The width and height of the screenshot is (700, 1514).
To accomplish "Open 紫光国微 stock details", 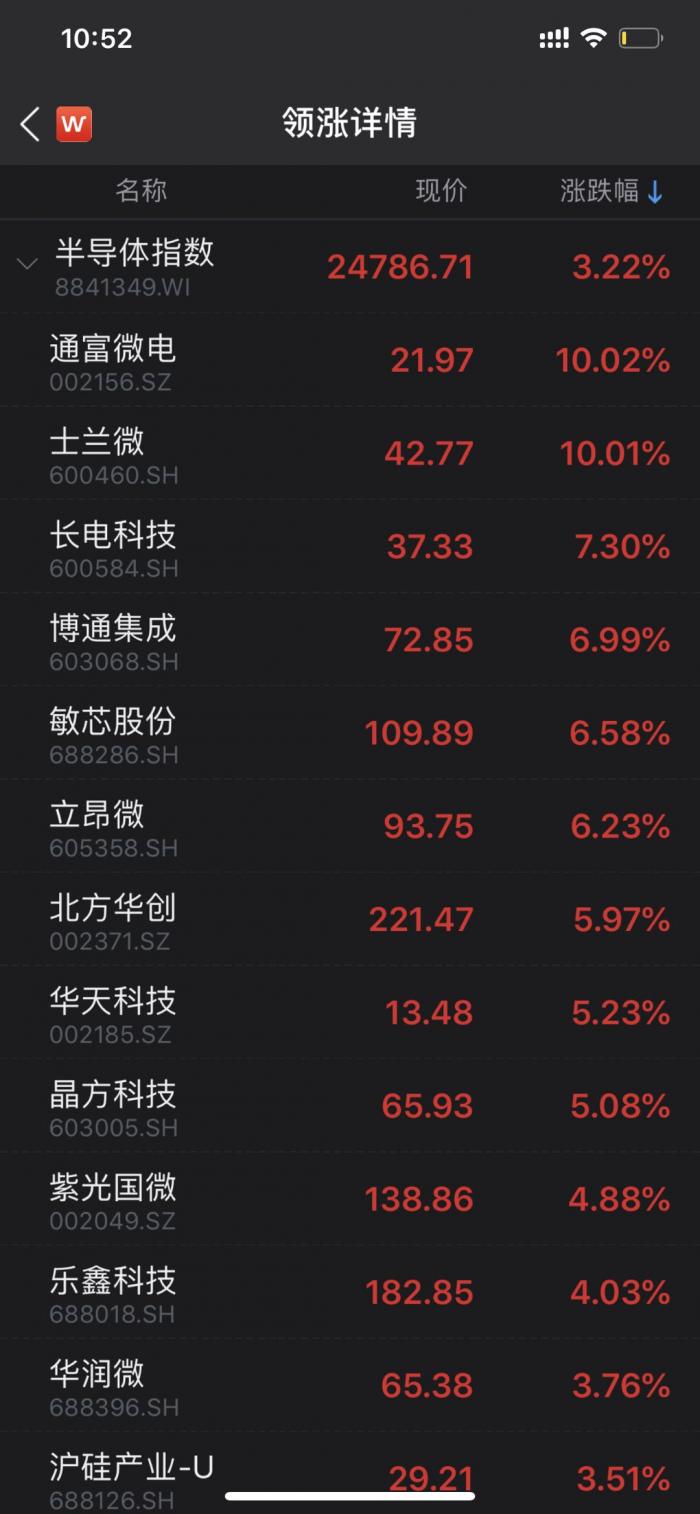I will 350,1199.
